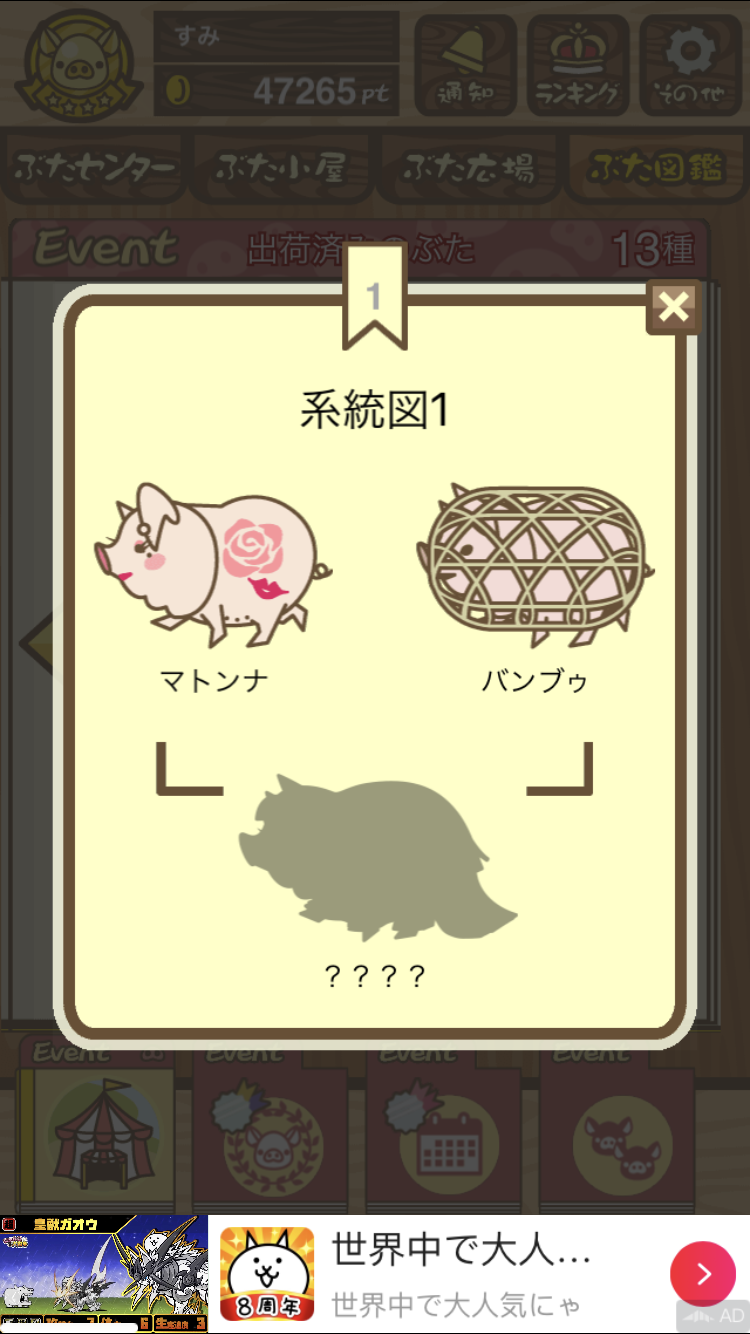The image size is (750, 1334).
Task: Open その他 settings gear
Action: click(690, 64)
